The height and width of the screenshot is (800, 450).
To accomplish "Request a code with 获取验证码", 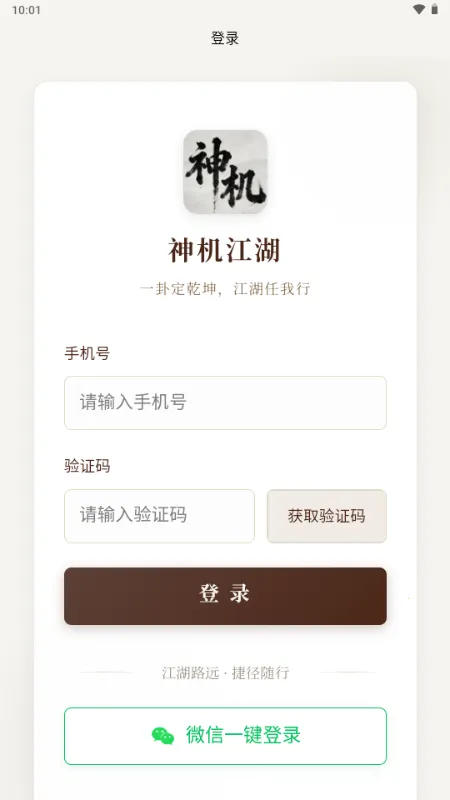I will pyautogui.click(x=327, y=516).
